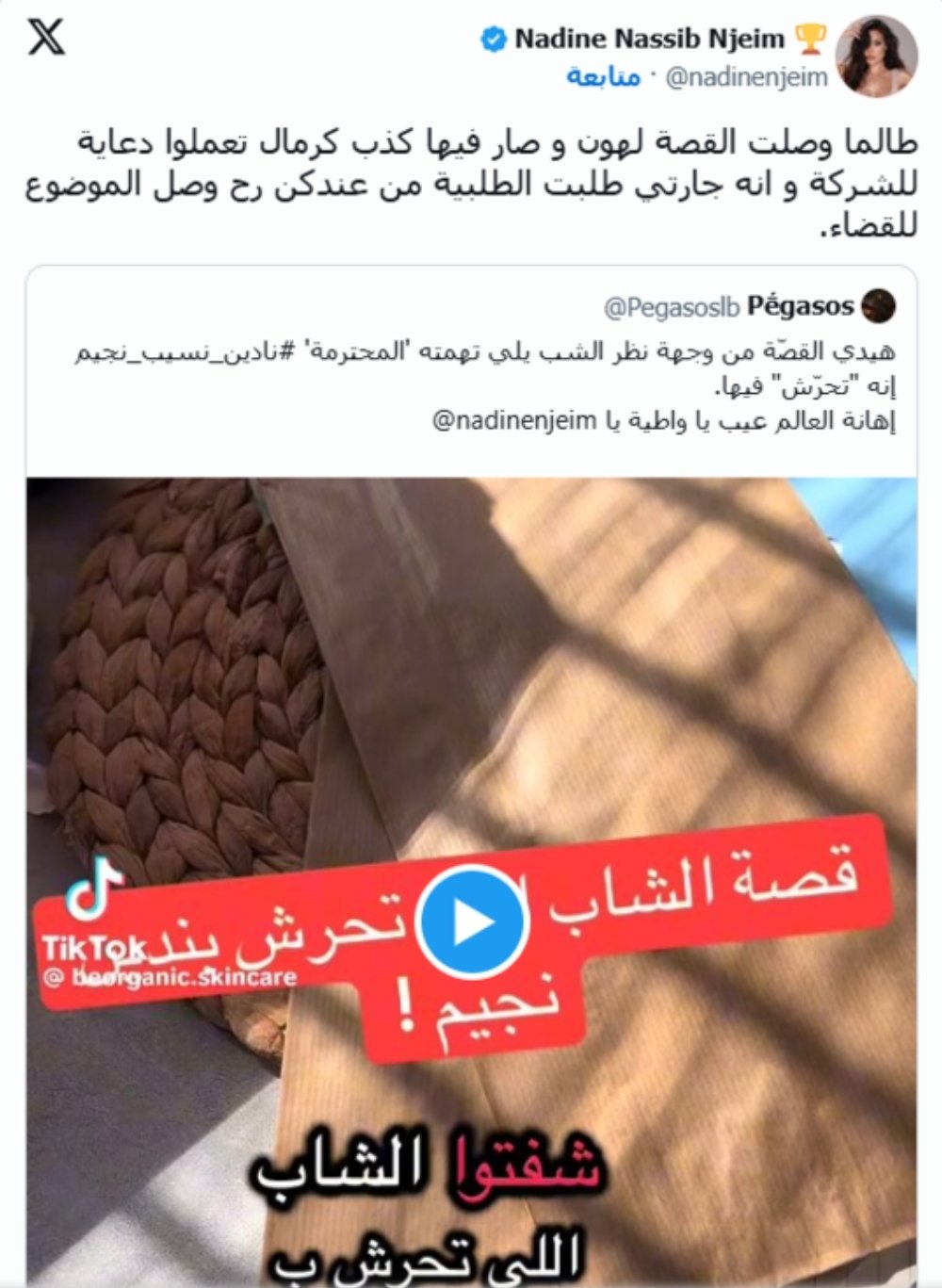
Task: Open the @nadinenjeim handle at the top
Action: coord(746,77)
